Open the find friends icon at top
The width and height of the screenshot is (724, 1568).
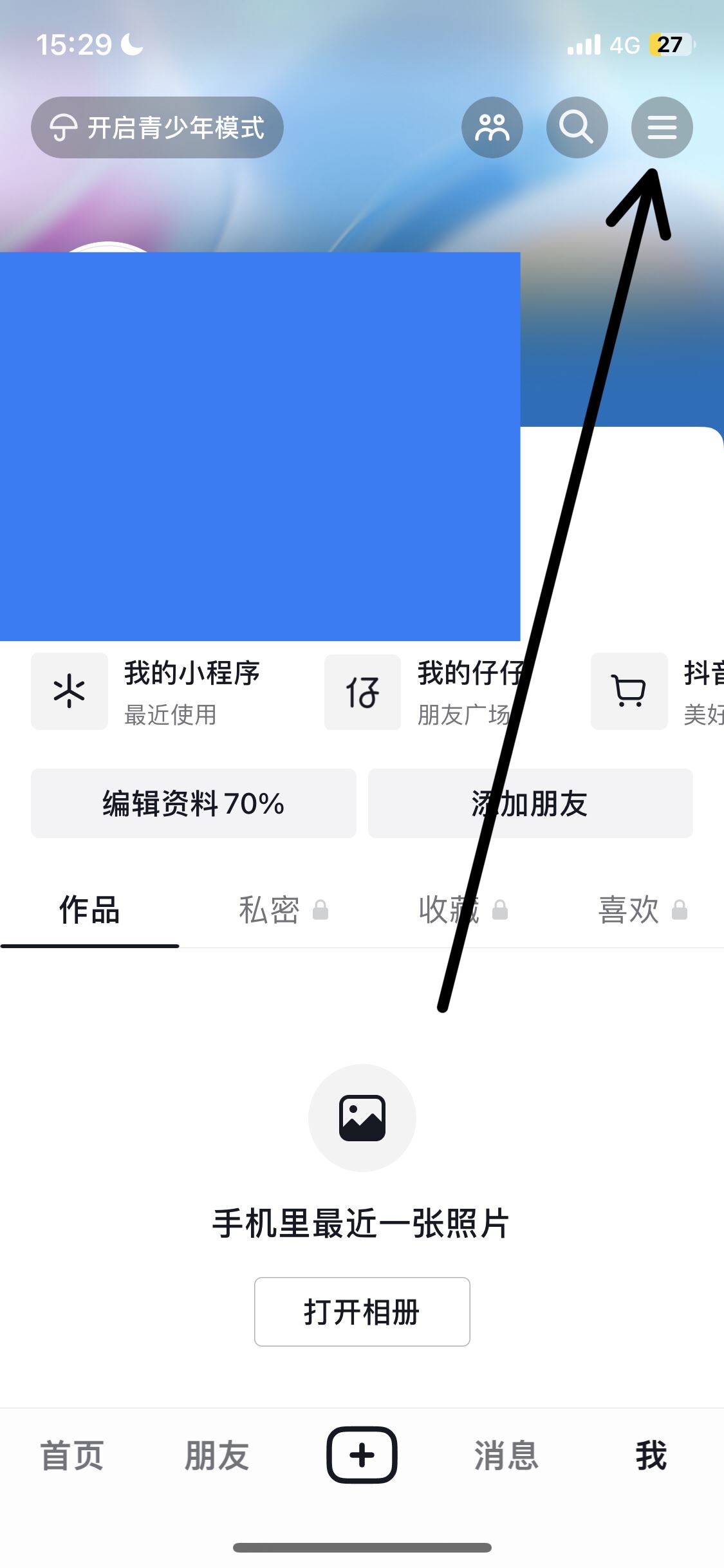click(492, 127)
